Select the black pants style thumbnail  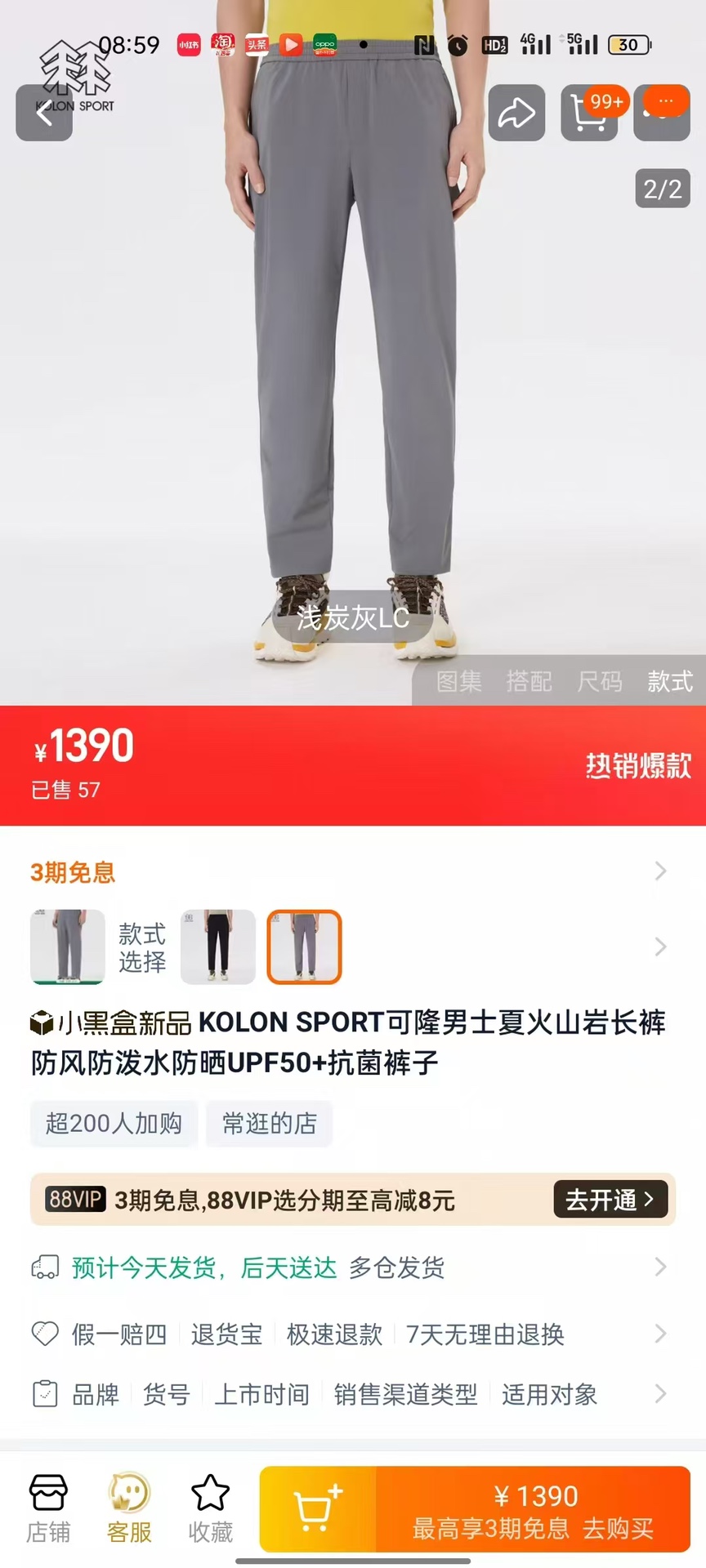[x=217, y=947]
